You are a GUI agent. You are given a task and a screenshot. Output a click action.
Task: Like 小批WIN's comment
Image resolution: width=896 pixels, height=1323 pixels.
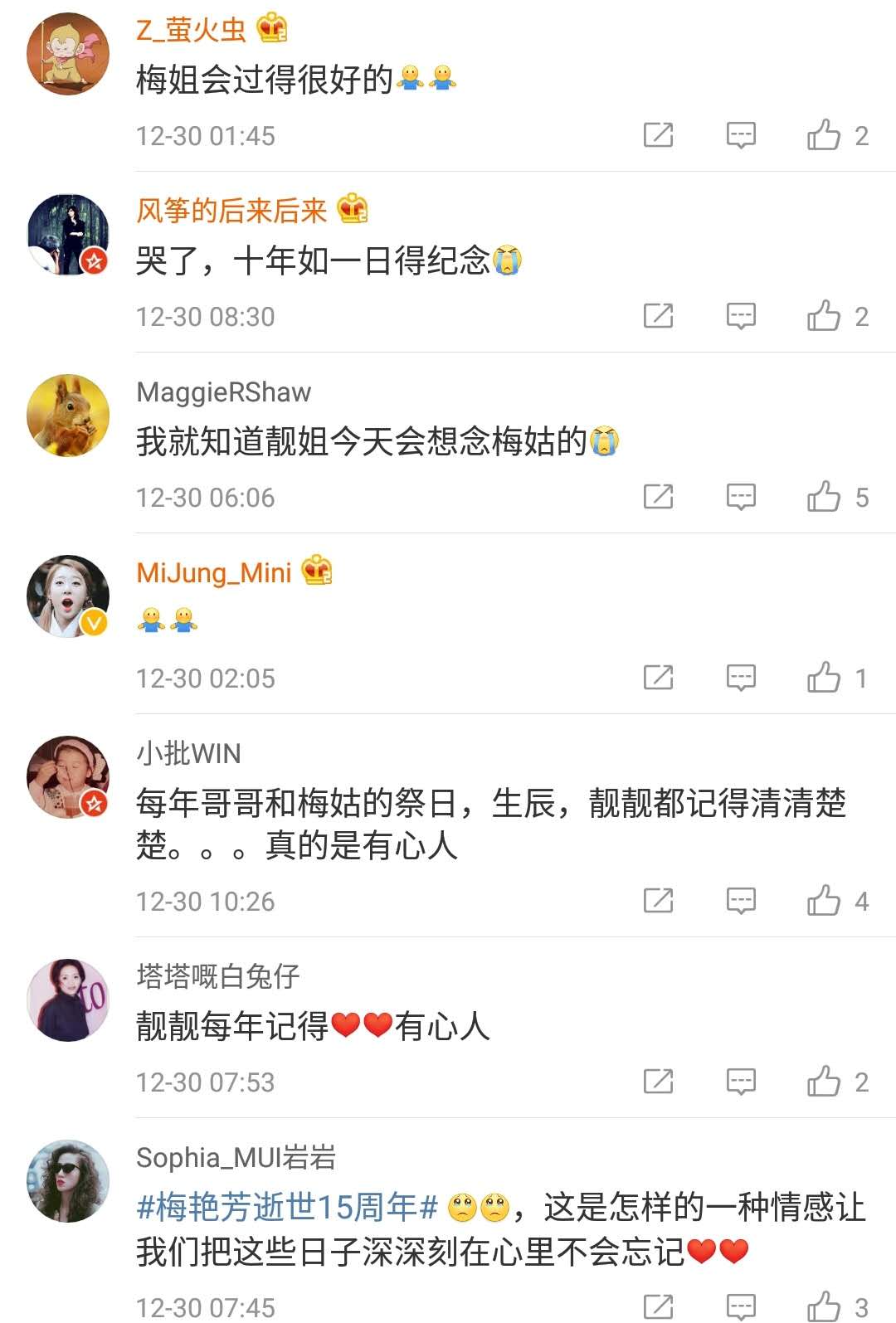point(824,901)
